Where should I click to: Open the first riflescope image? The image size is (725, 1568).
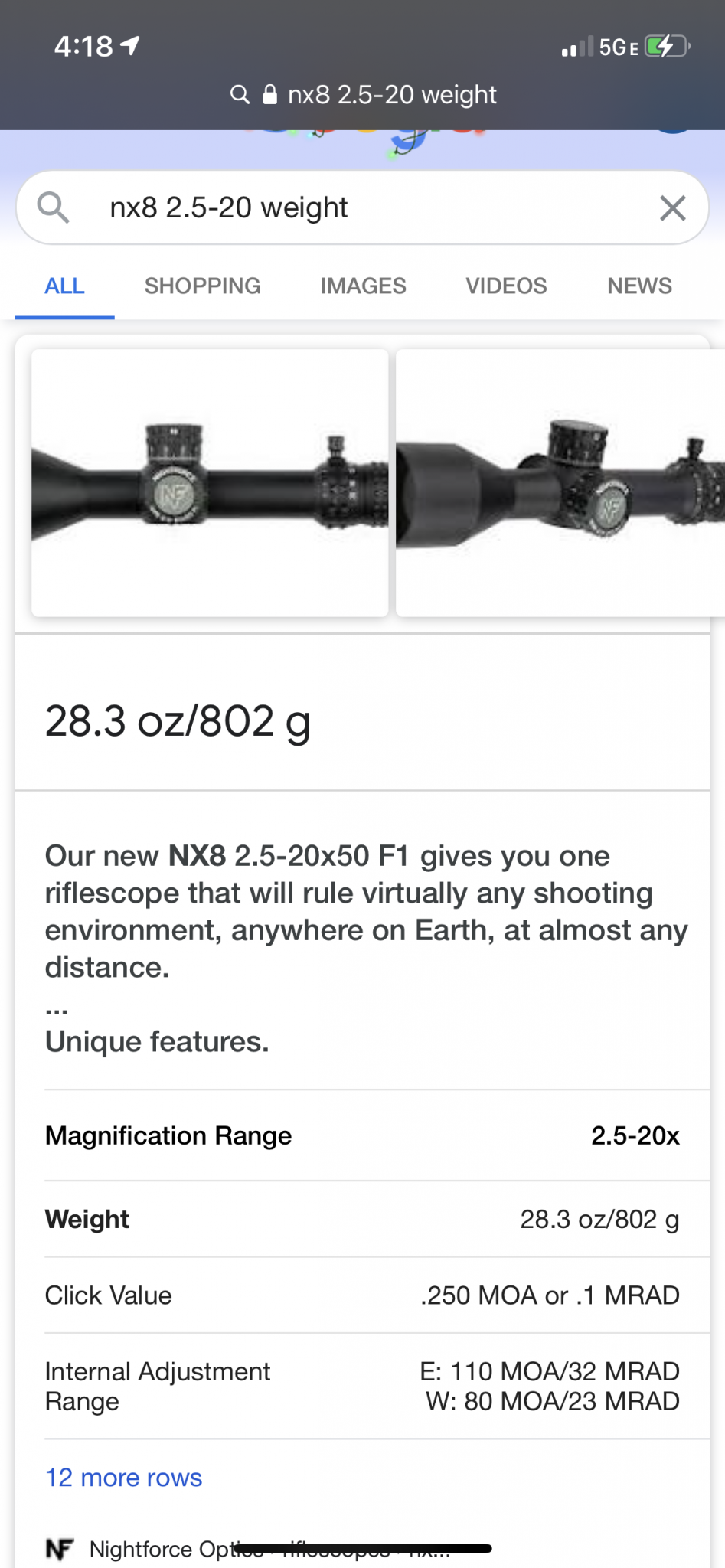click(210, 483)
